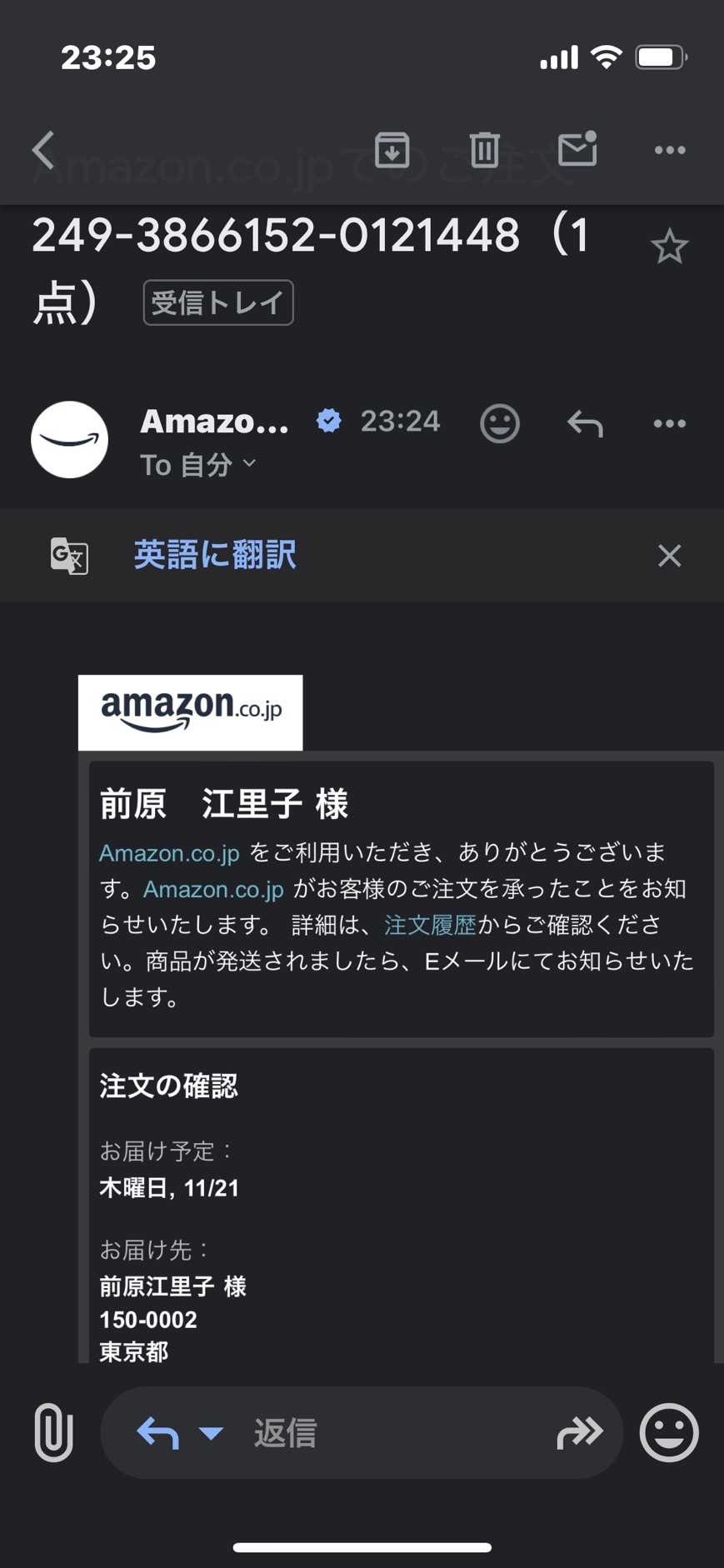The image size is (724, 1568).
Task: Tap the 受信トレイ label chip
Action: coord(218,302)
